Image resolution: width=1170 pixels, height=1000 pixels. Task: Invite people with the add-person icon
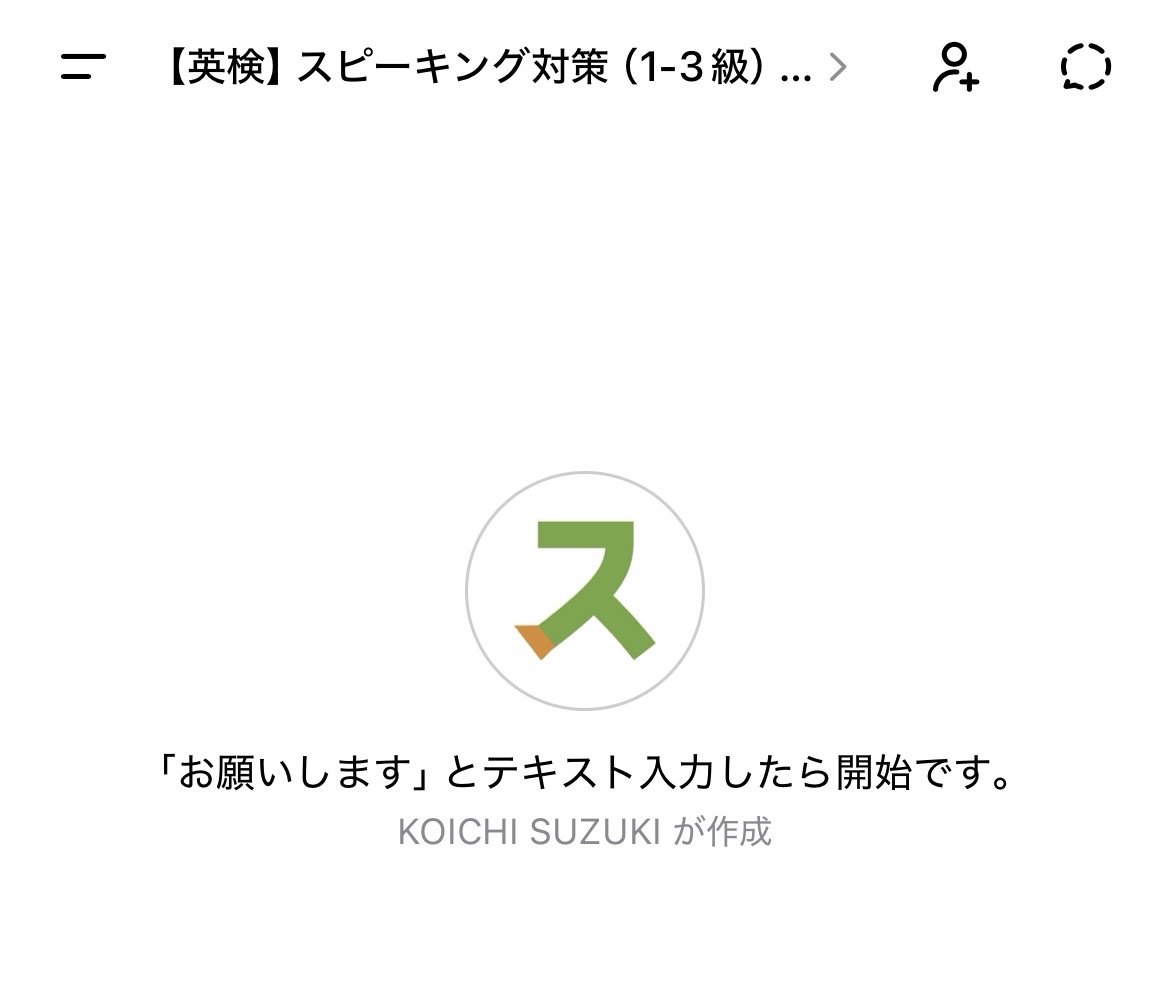tap(955, 68)
